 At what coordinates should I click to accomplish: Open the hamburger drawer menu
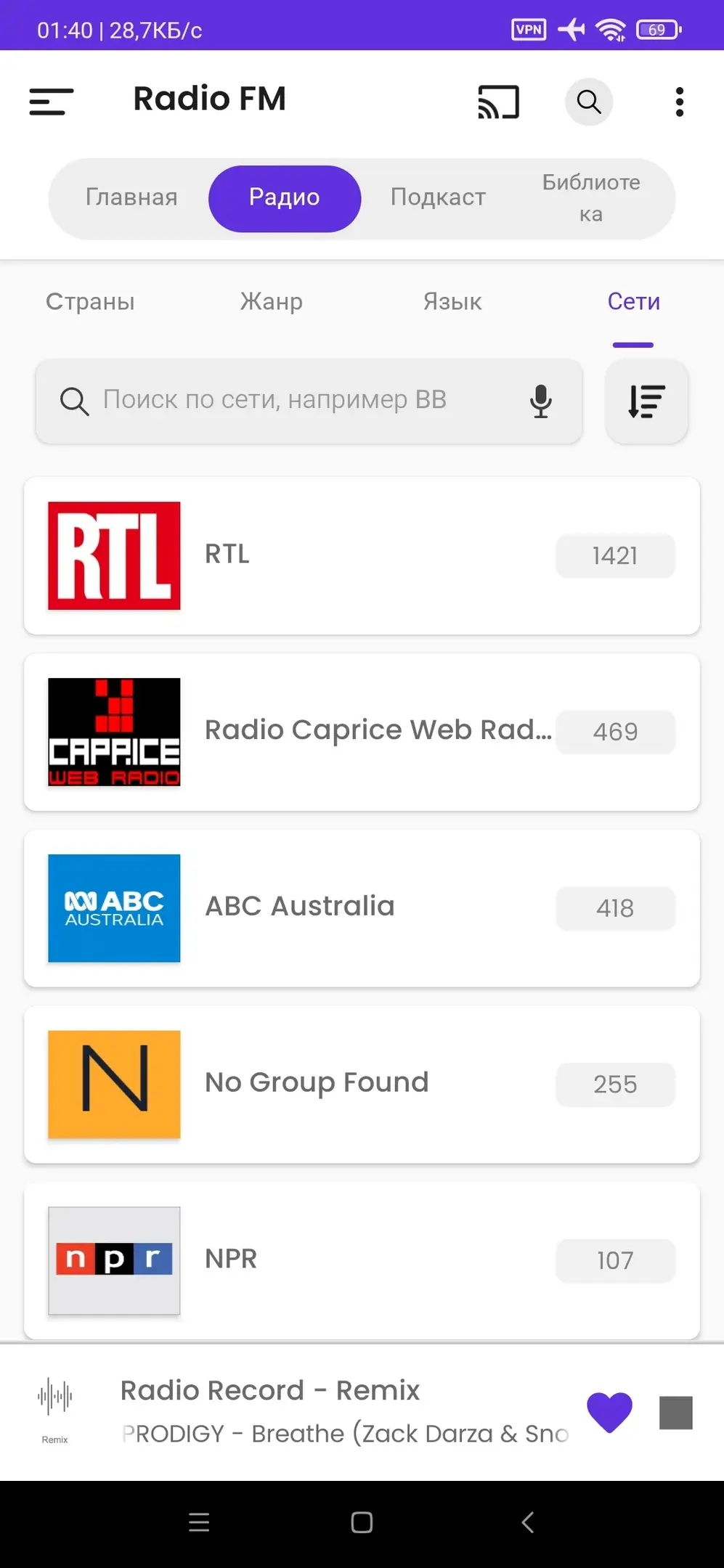pos(51,102)
